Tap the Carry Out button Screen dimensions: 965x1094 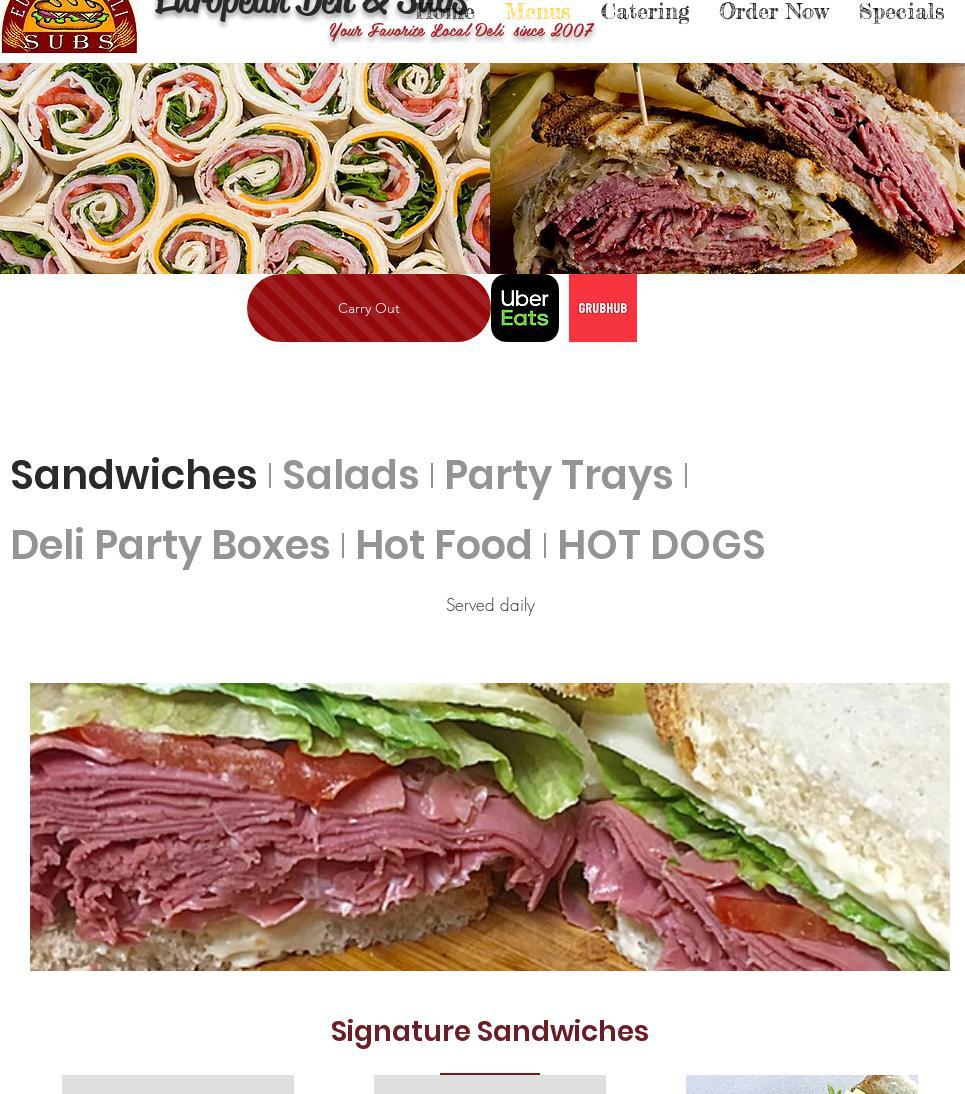368,308
